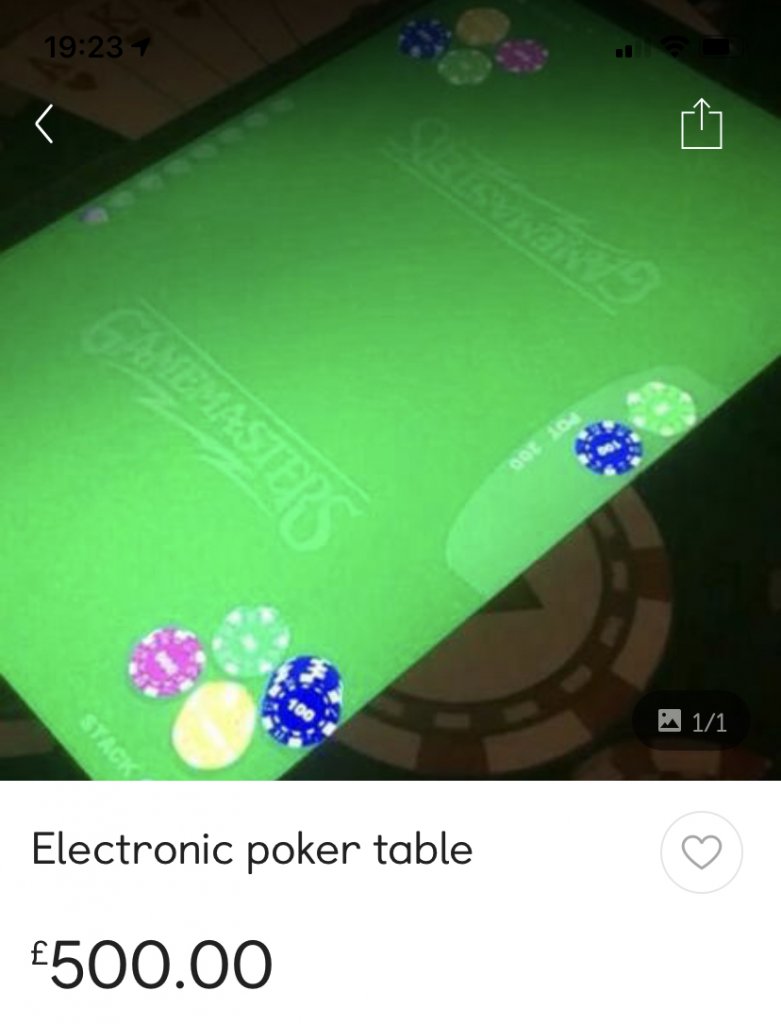This screenshot has width=781, height=1024.
Task: Save listing with the heart icon
Action: point(701,852)
